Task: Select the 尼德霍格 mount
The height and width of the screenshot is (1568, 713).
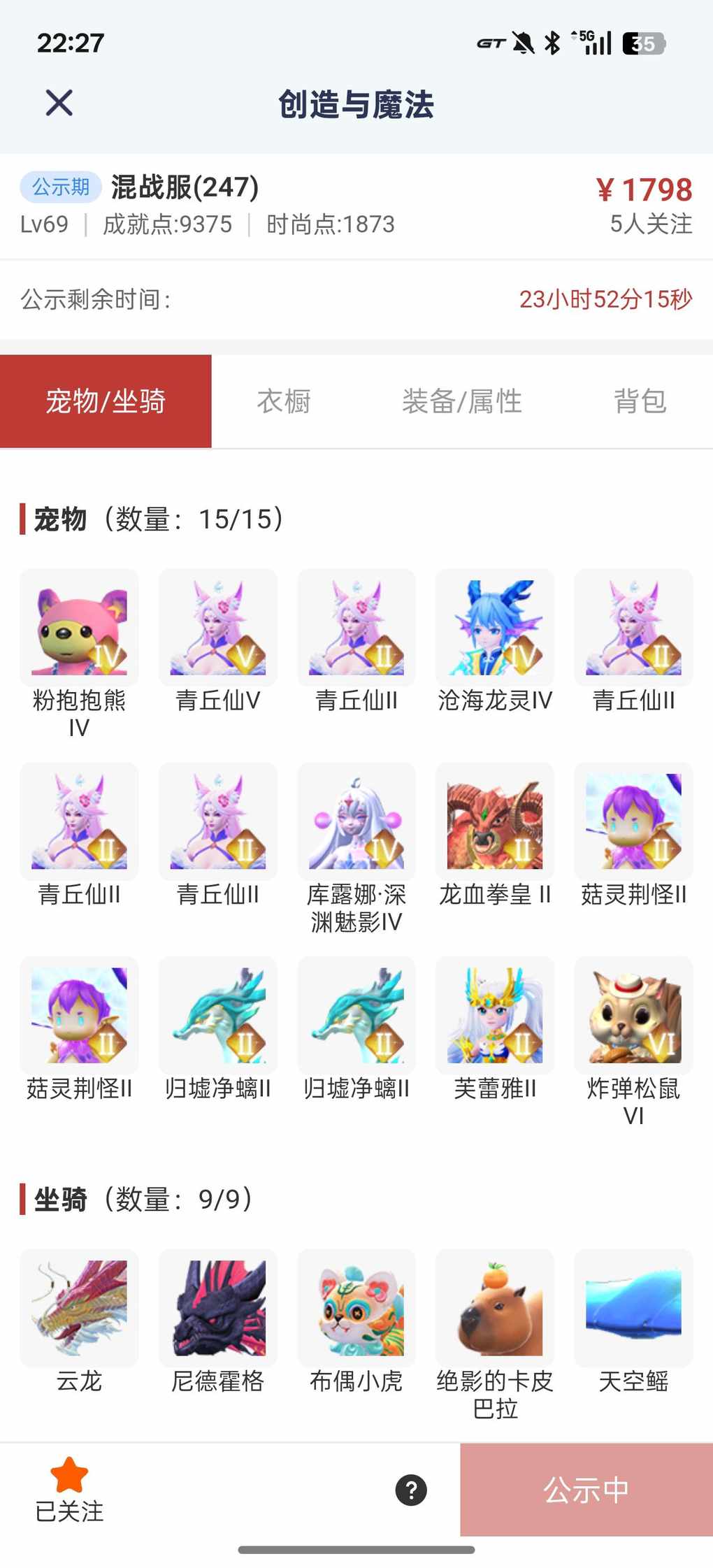Action: coord(218,1308)
